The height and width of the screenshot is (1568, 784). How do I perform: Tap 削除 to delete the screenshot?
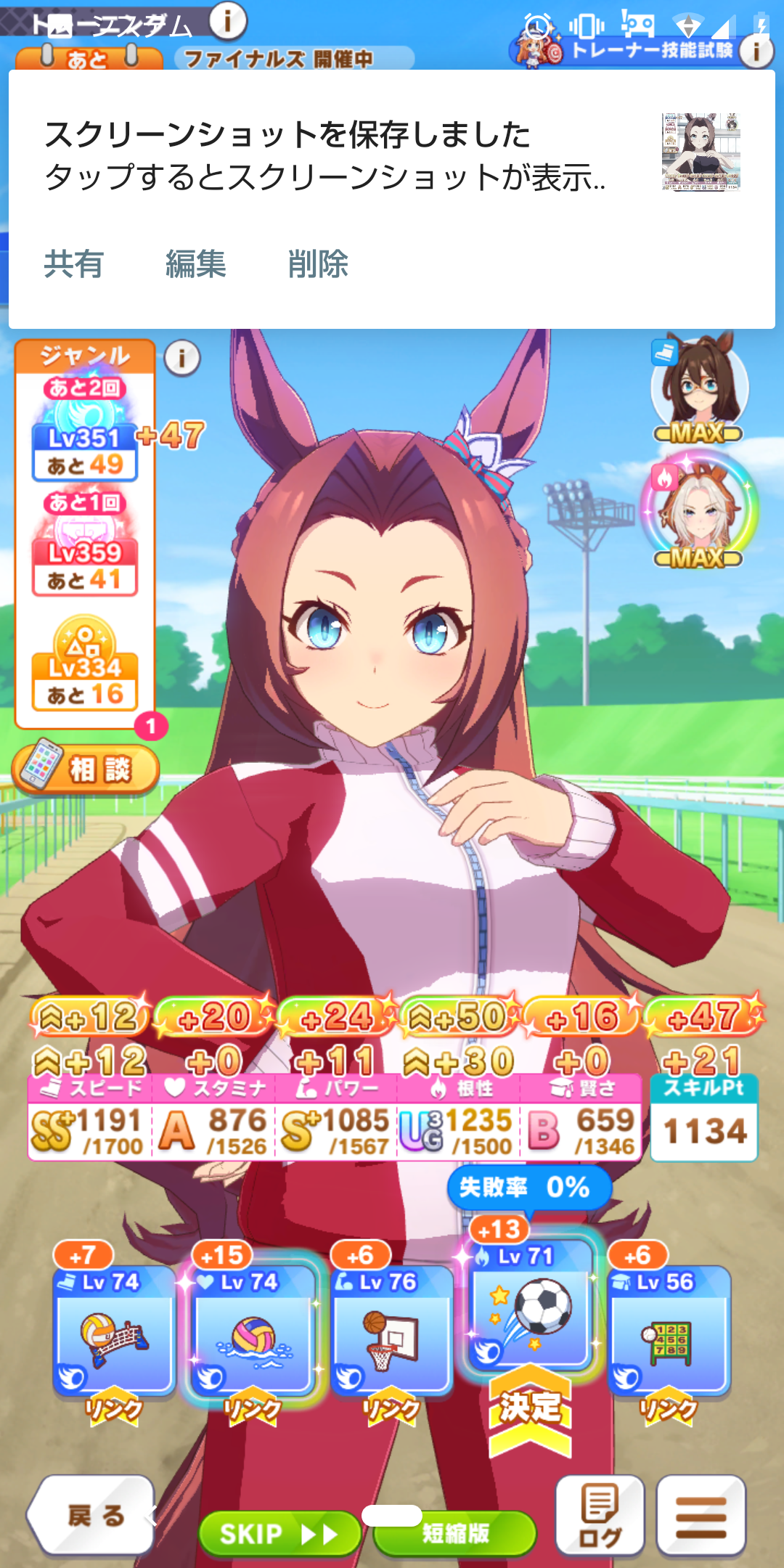(318, 264)
